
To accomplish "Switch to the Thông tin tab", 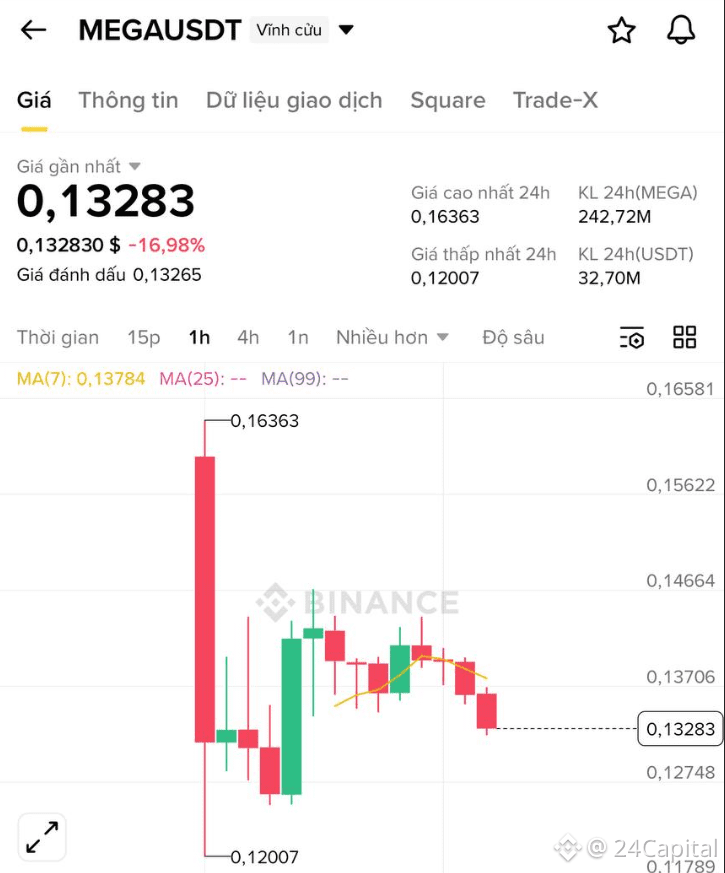I will (x=128, y=100).
